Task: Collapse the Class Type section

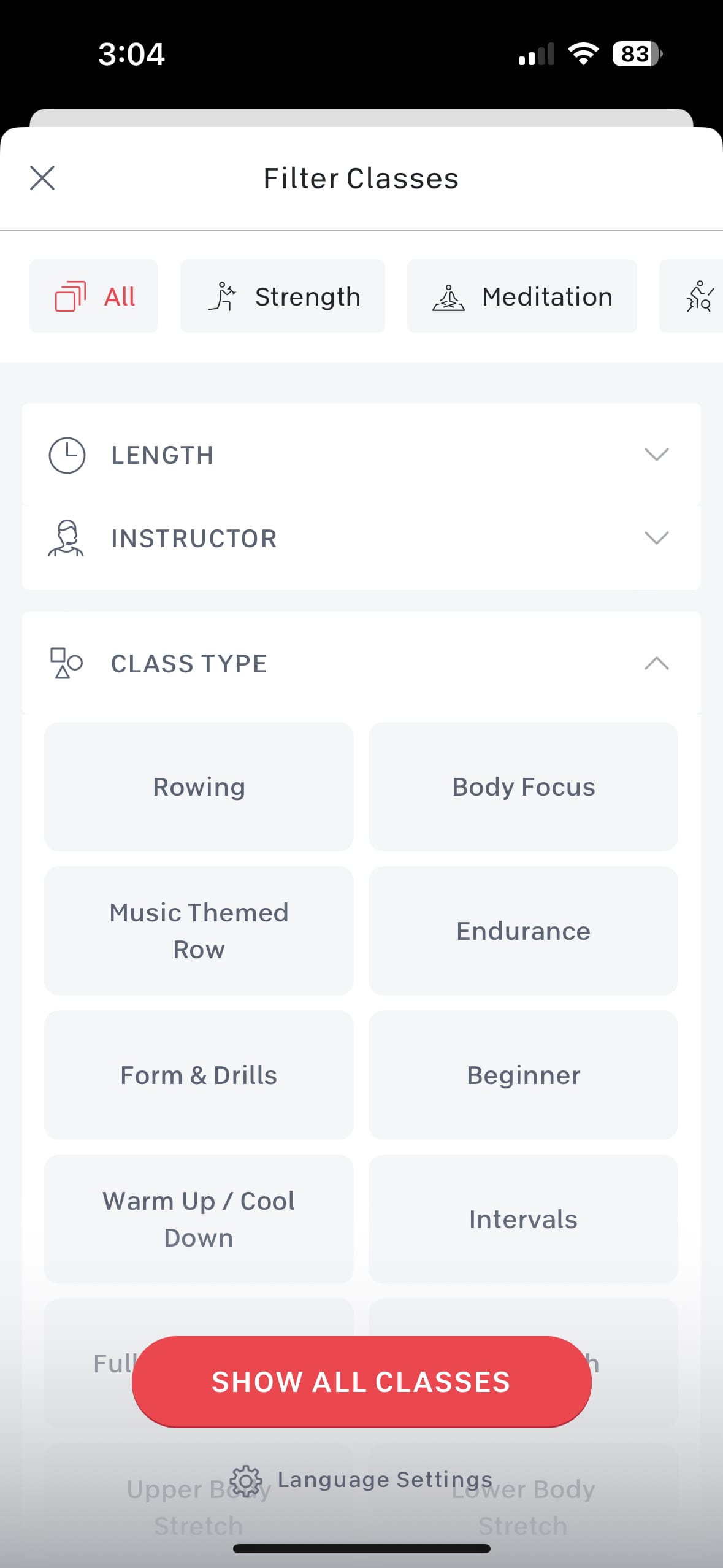Action: (361, 663)
